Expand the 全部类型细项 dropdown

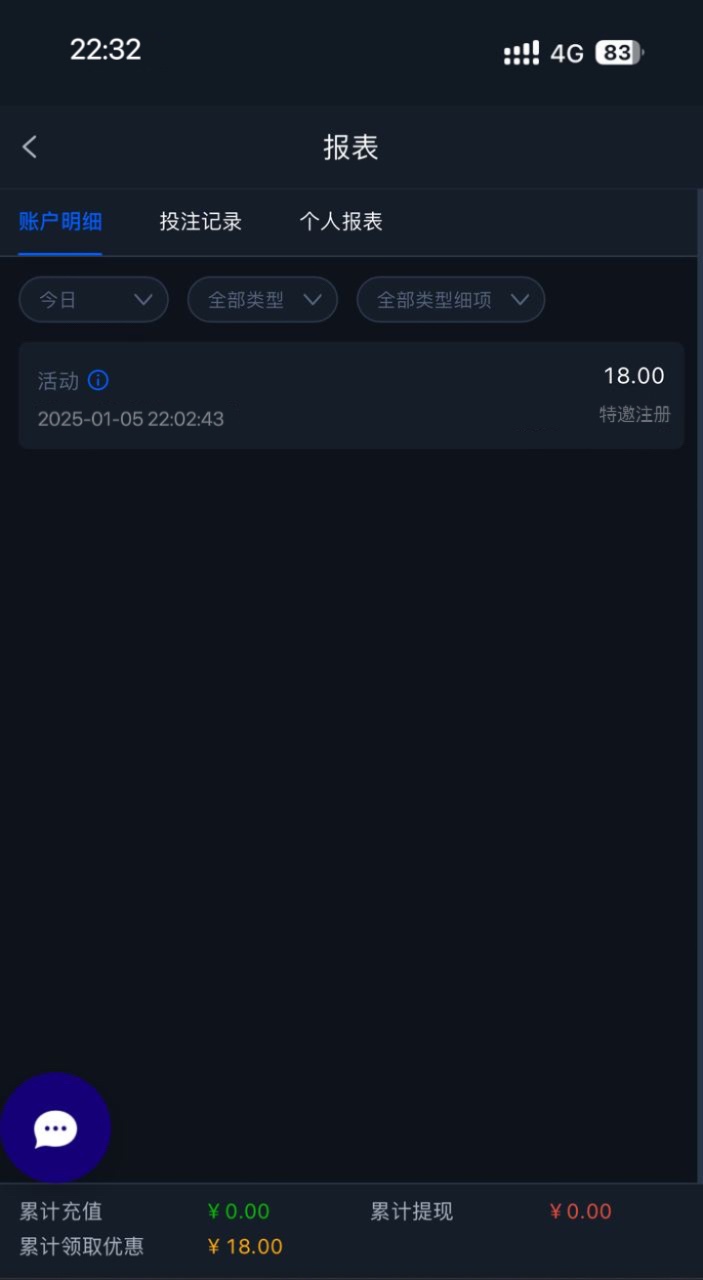(x=451, y=299)
